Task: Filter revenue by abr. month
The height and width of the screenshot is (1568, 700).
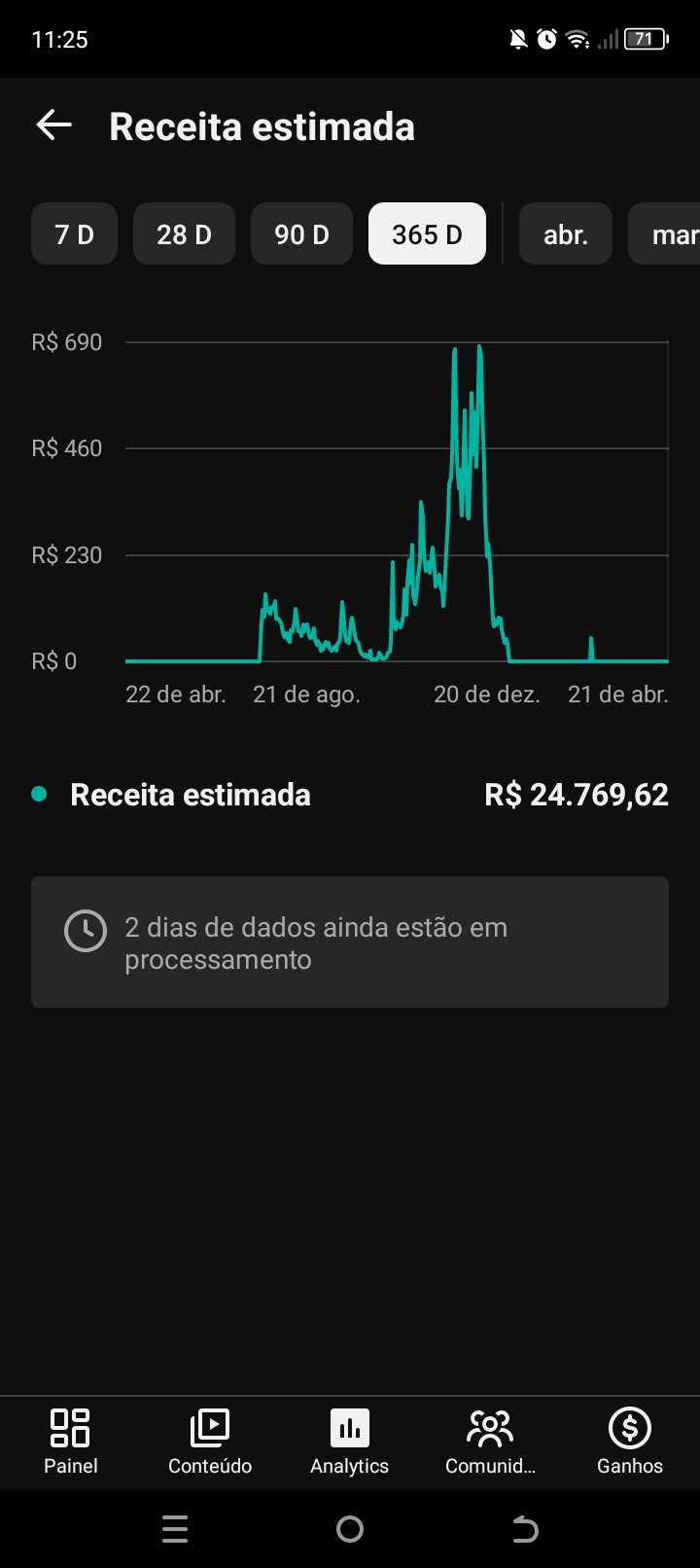Action: (565, 234)
